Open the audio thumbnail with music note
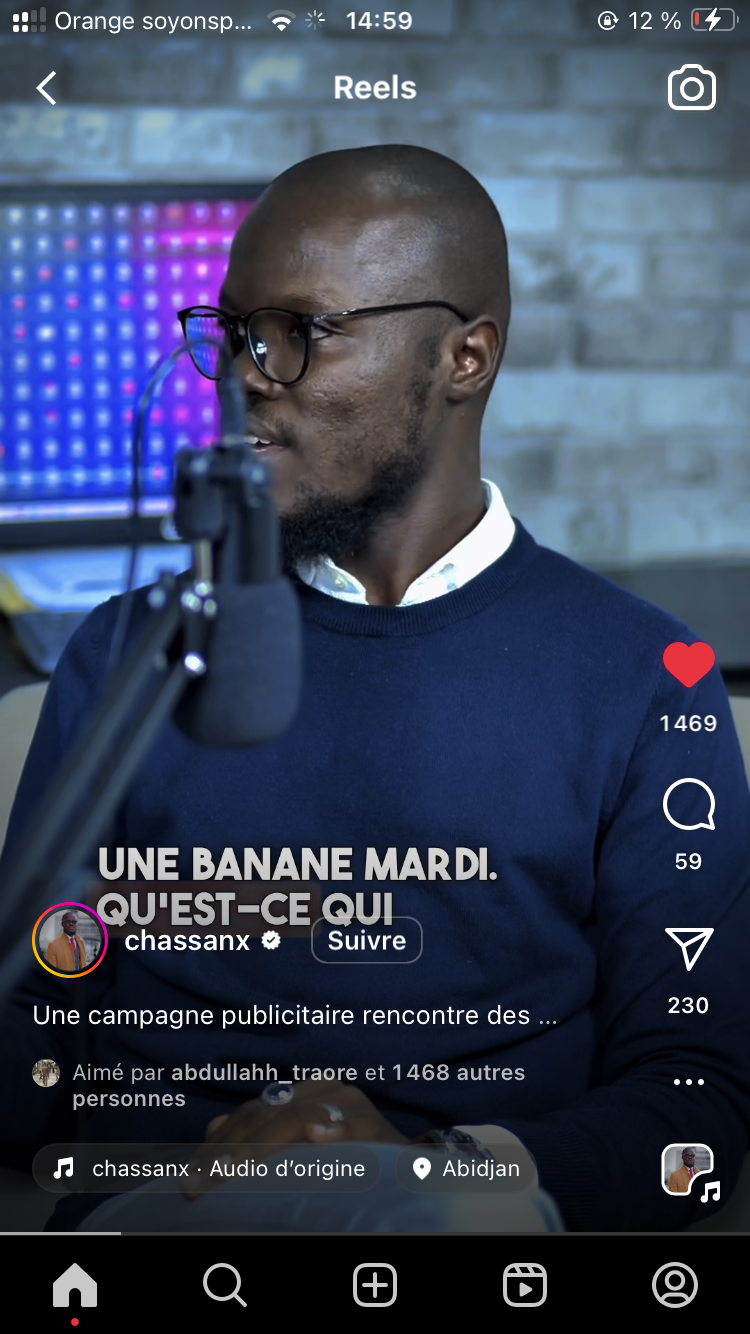The width and height of the screenshot is (750, 1334). tap(689, 1170)
